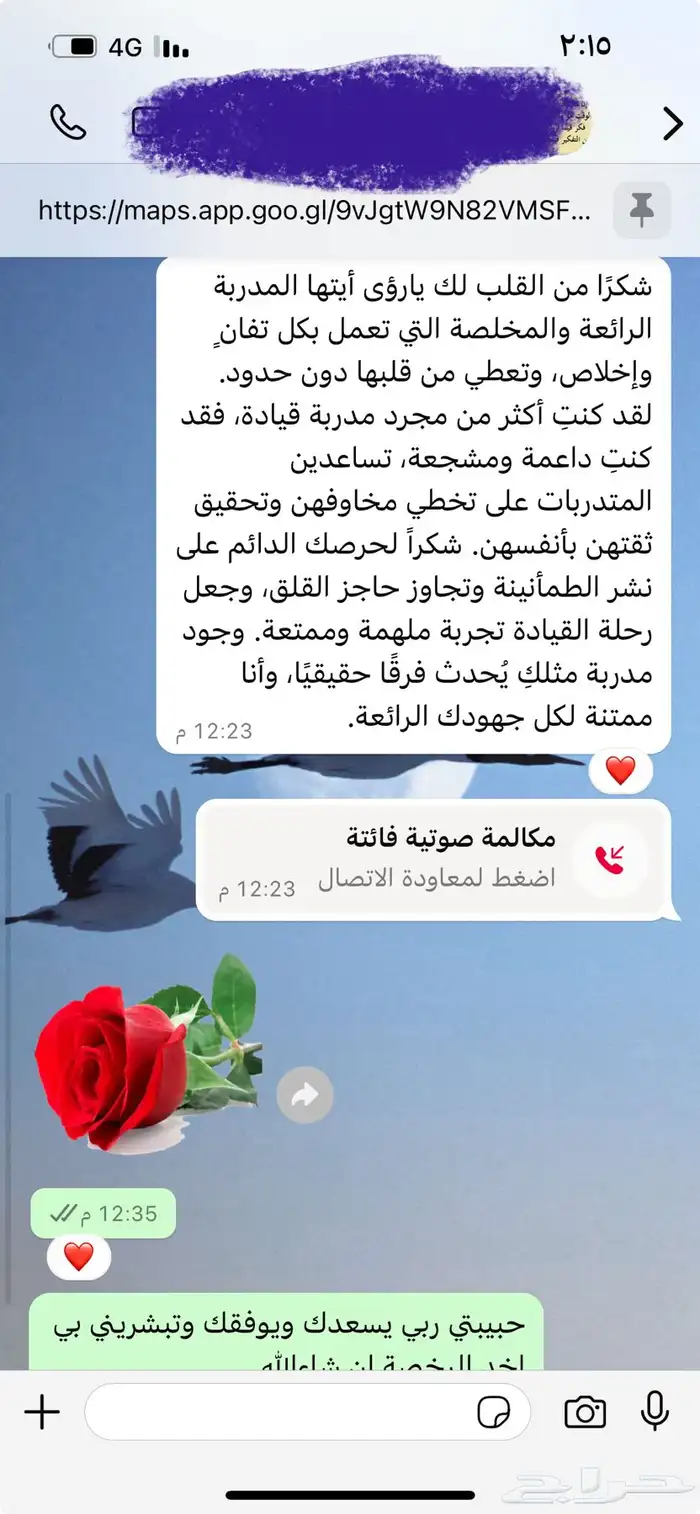The height and width of the screenshot is (1514, 700).
Task: Record a voice message with the microphone
Action: tap(655, 1411)
